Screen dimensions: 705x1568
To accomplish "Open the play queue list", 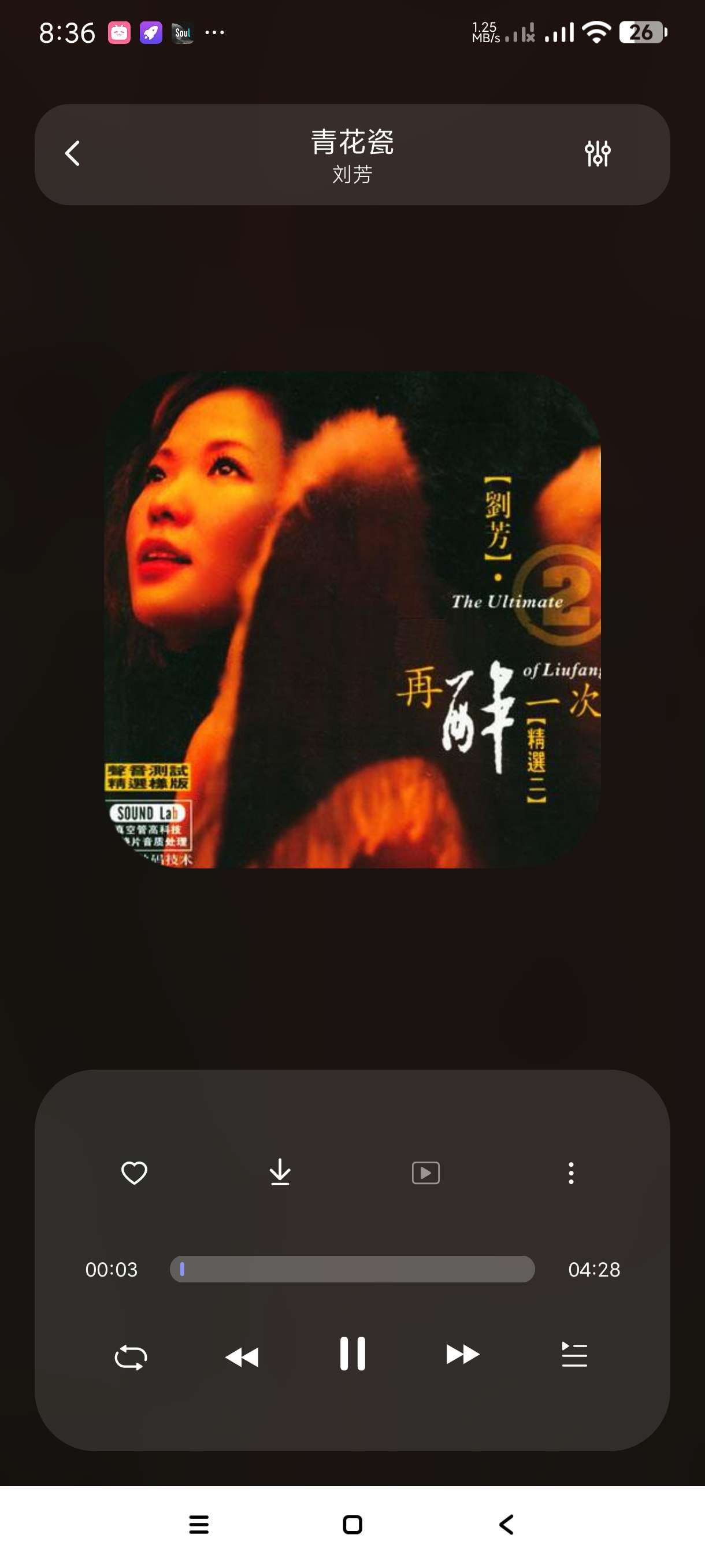I will tap(574, 1355).
